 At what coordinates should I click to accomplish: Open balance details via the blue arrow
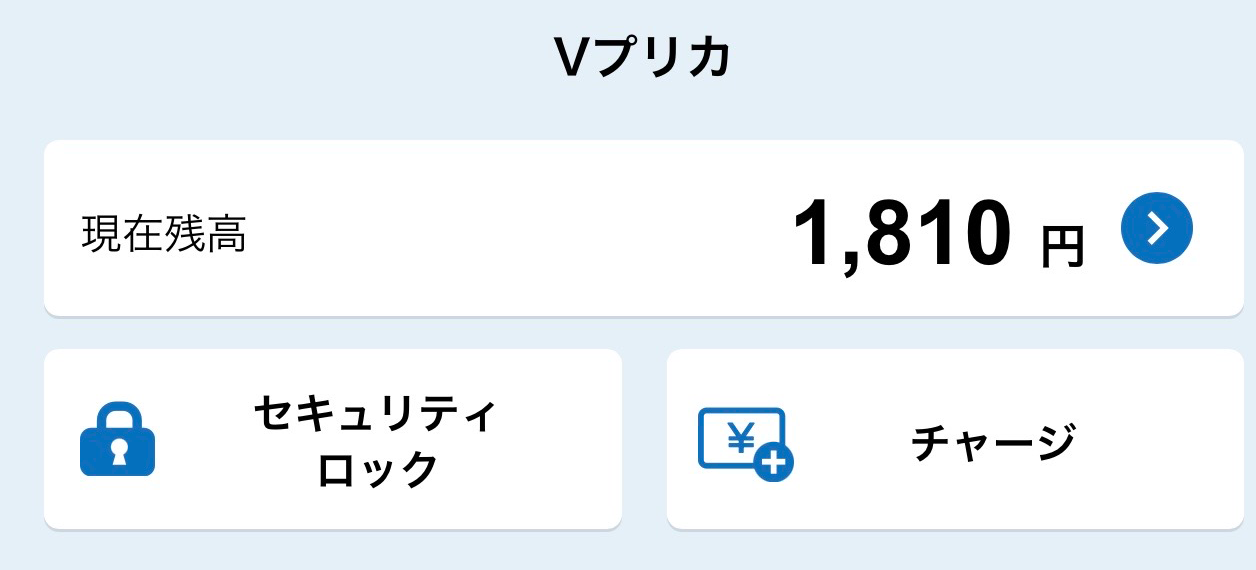tap(1157, 229)
